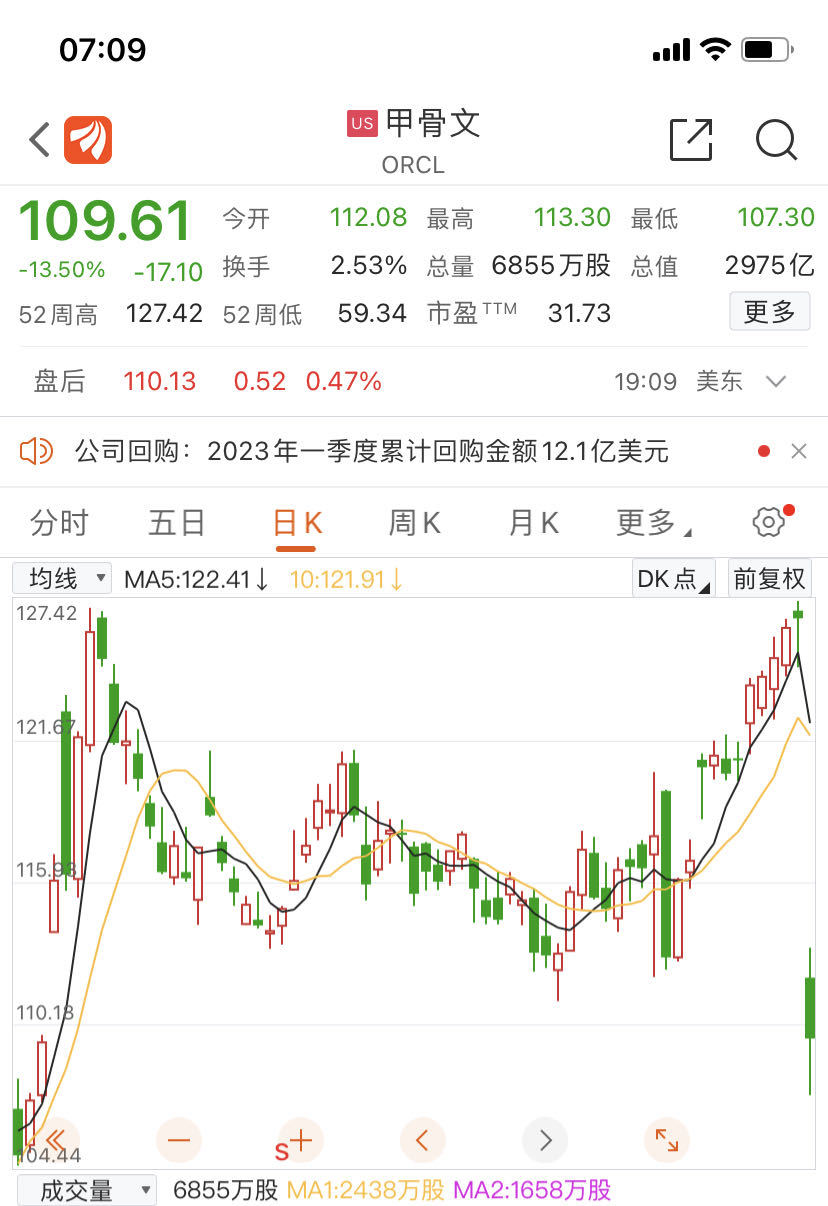
Task: Open the Eastmoney app logo
Action: [88, 140]
